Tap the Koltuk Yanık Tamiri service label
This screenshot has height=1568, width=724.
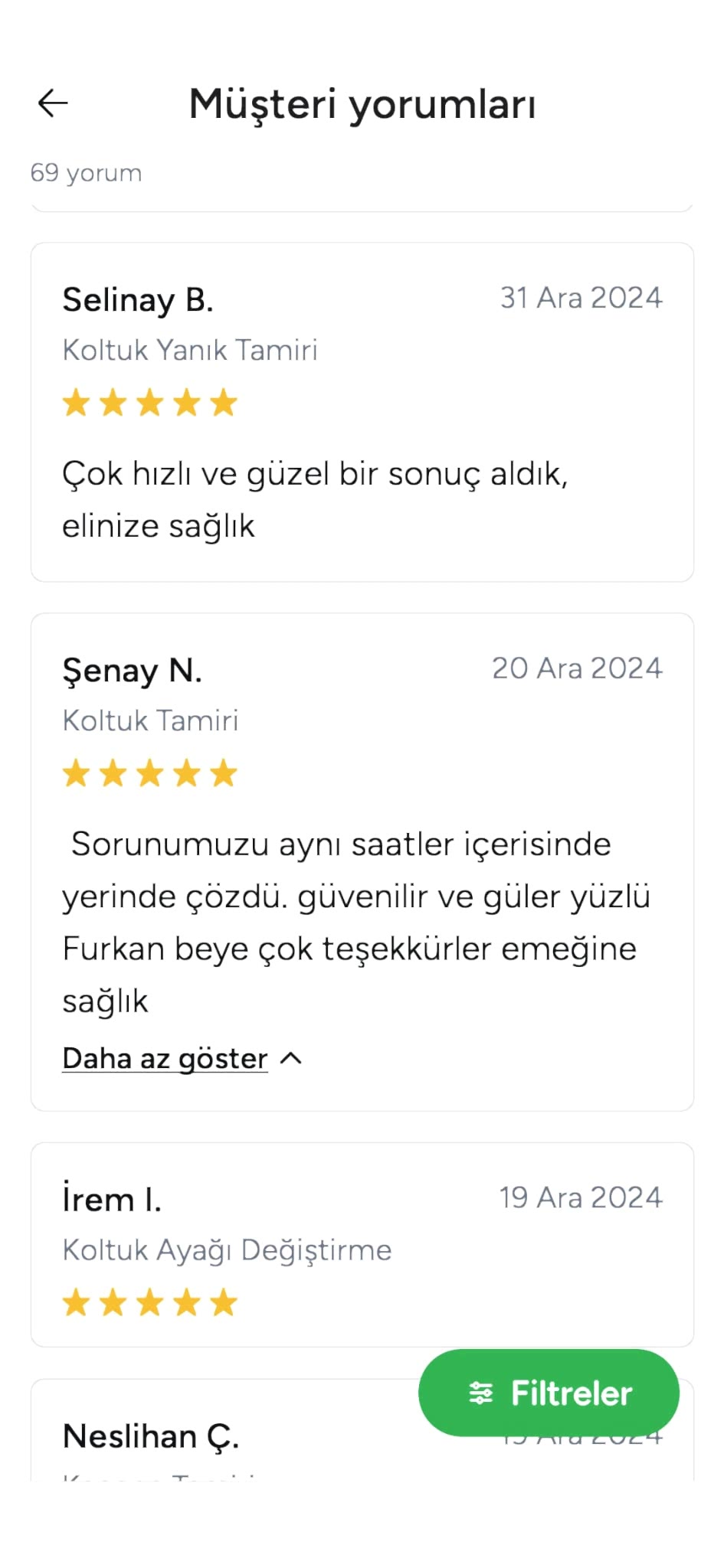[x=190, y=350]
